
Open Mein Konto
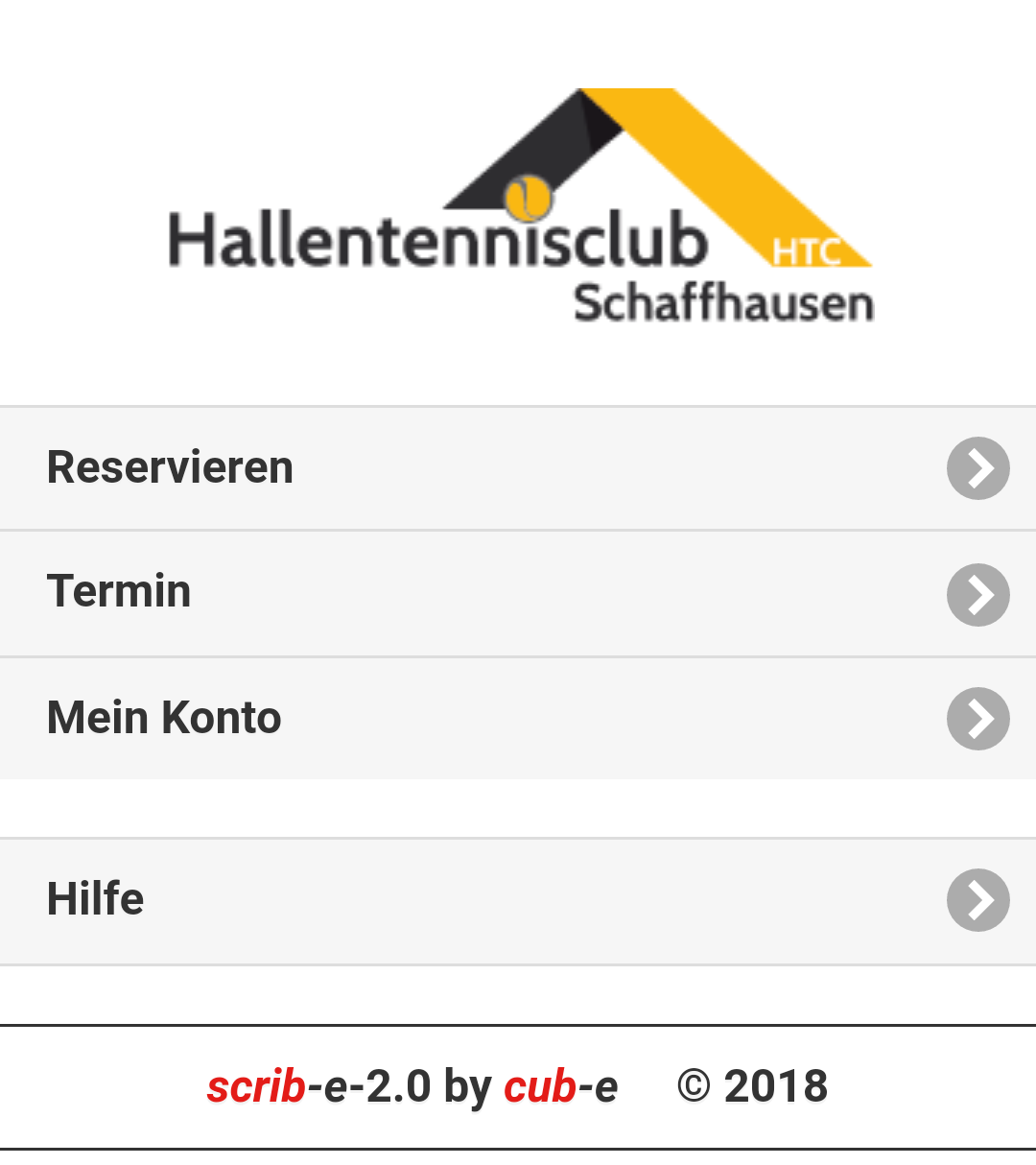coord(518,718)
